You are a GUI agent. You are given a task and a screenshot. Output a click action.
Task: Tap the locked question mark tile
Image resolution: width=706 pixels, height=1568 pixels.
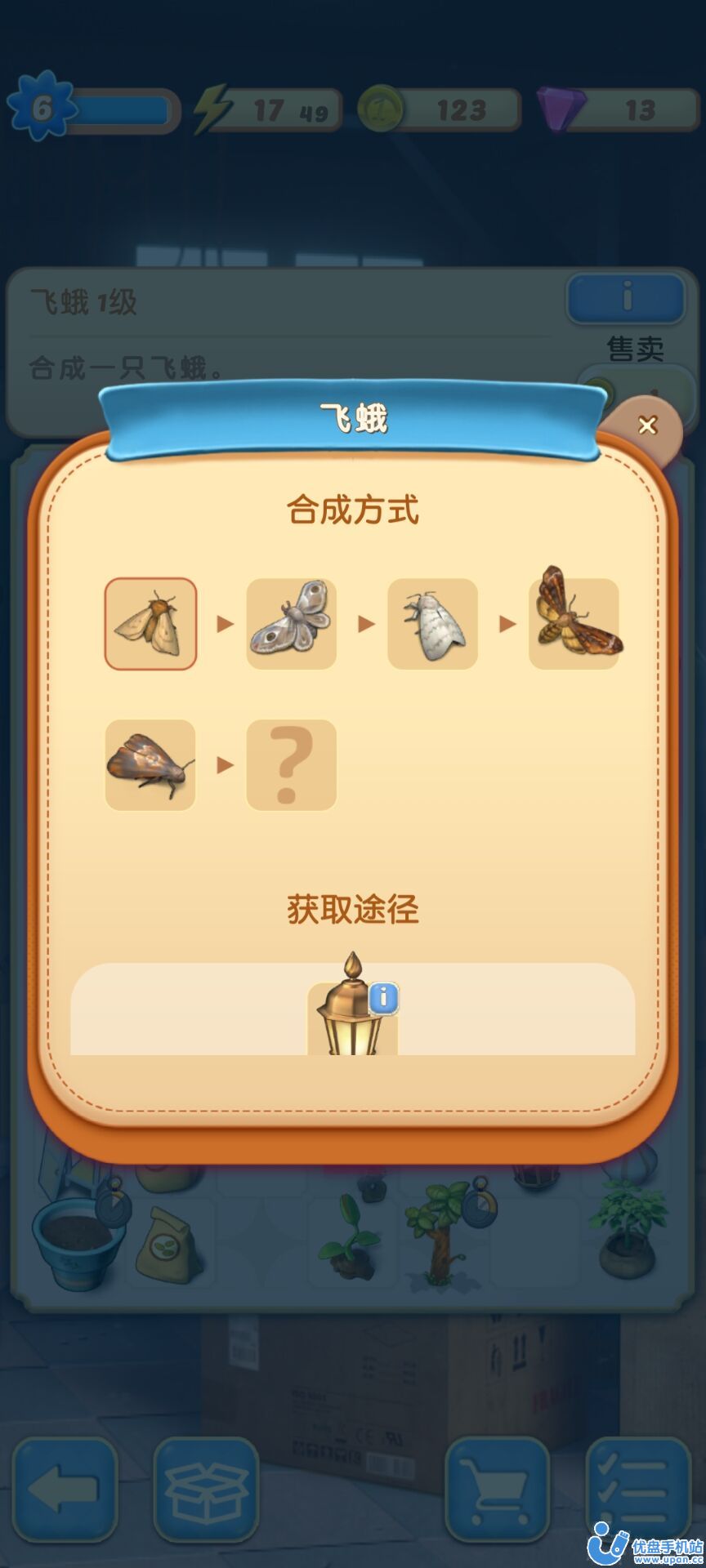pyautogui.click(x=292, y=765)
